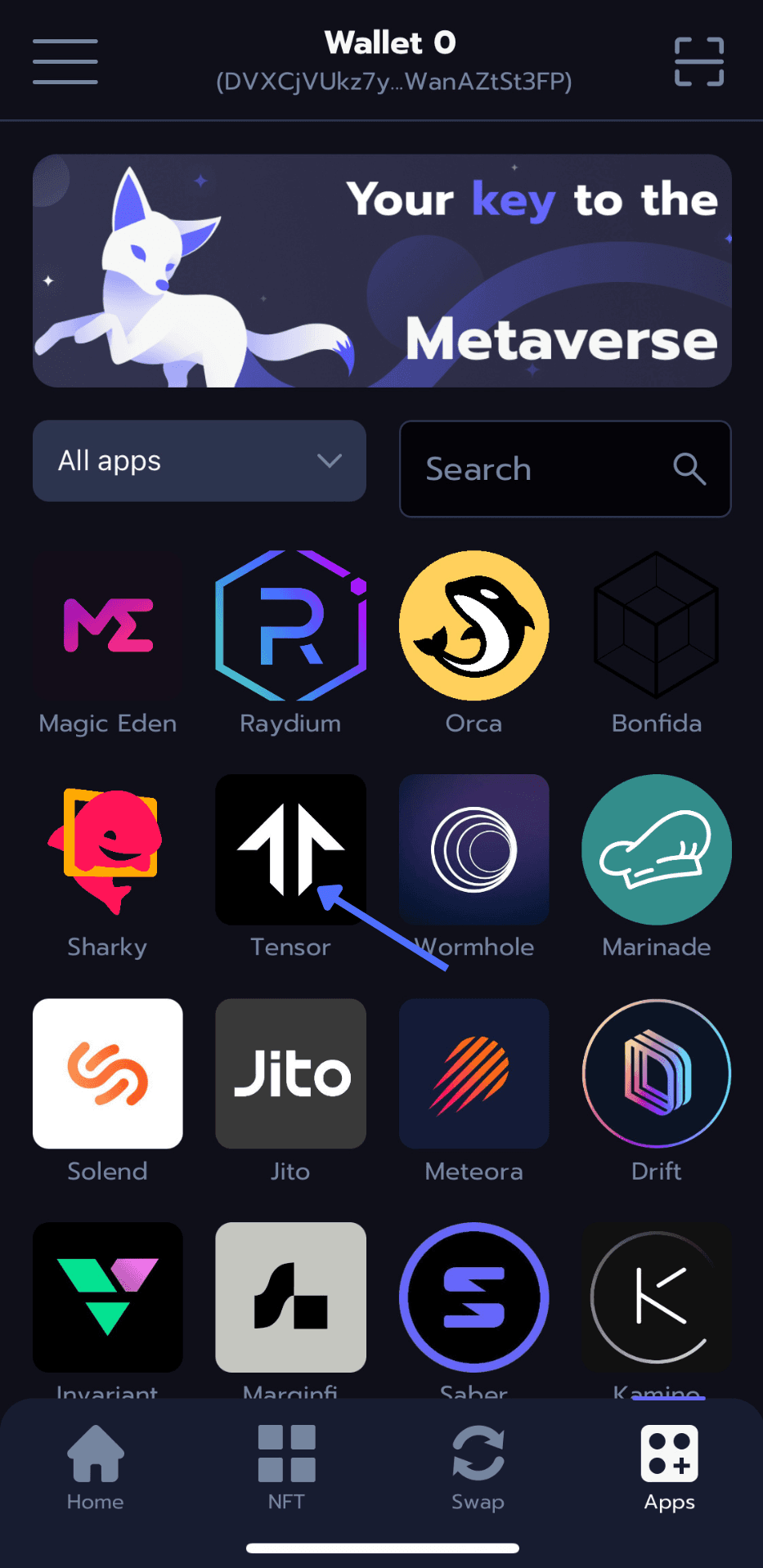Switch to the Swap tab

pos(478,1467)
